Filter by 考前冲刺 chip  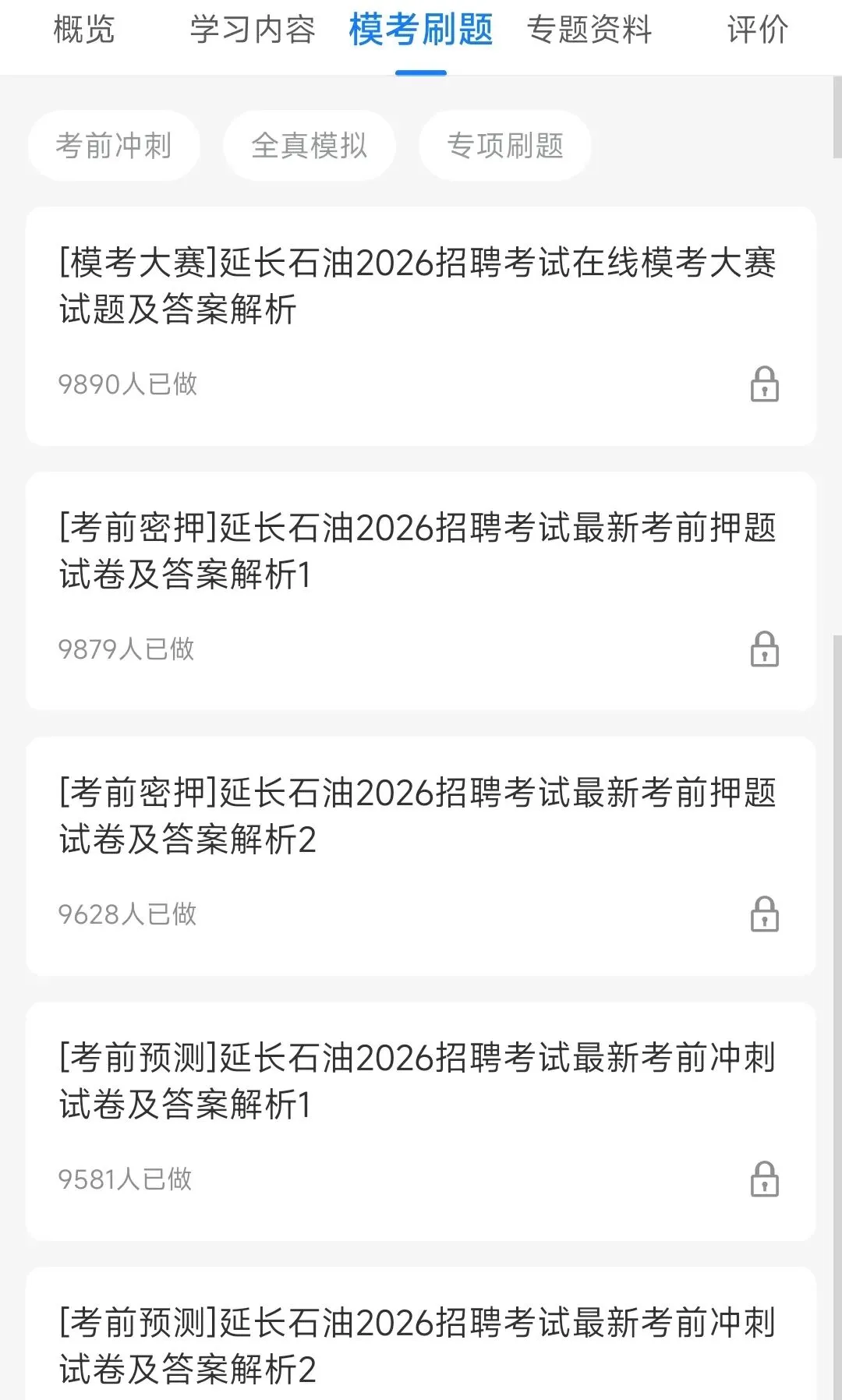pos(114,146)
